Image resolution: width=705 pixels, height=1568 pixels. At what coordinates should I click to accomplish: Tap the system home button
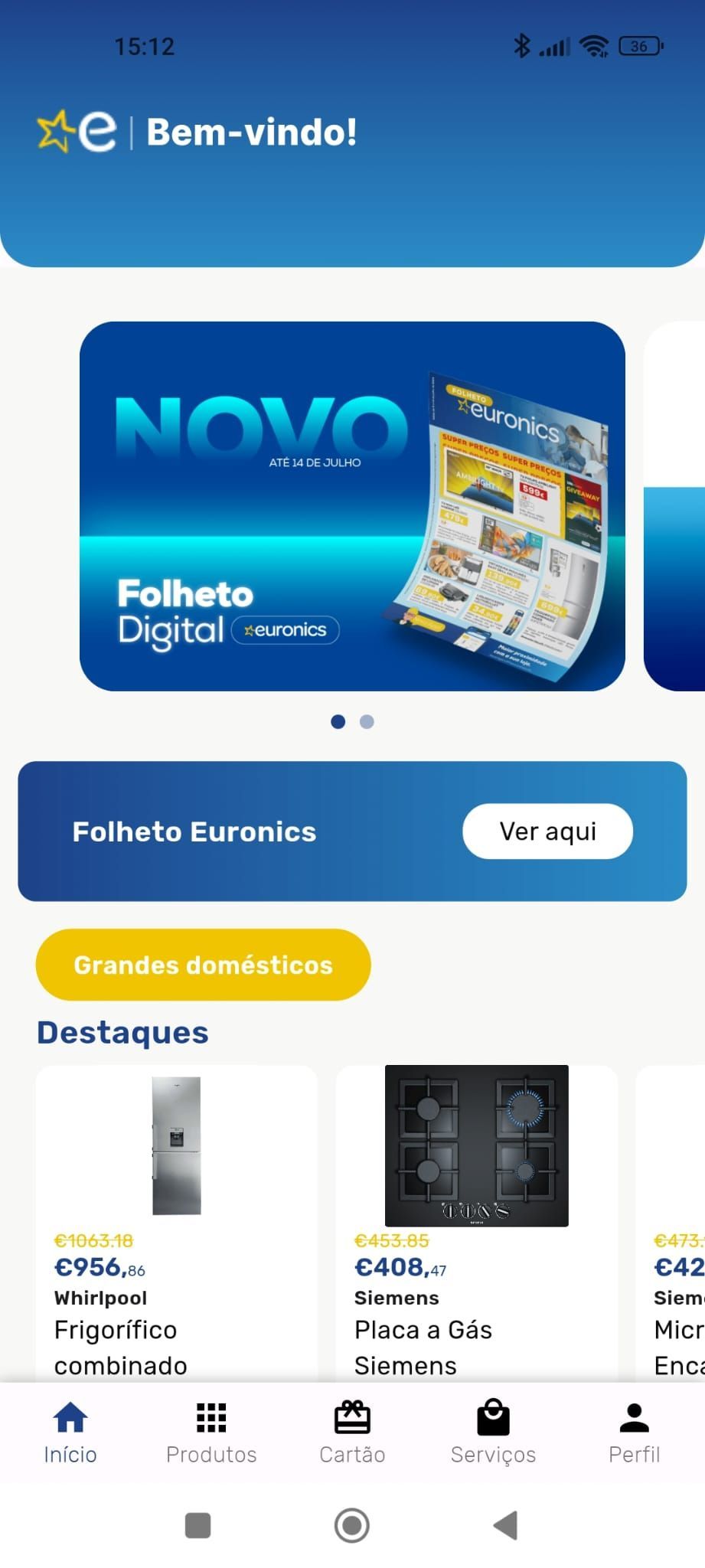click(x=352, y=1525)
